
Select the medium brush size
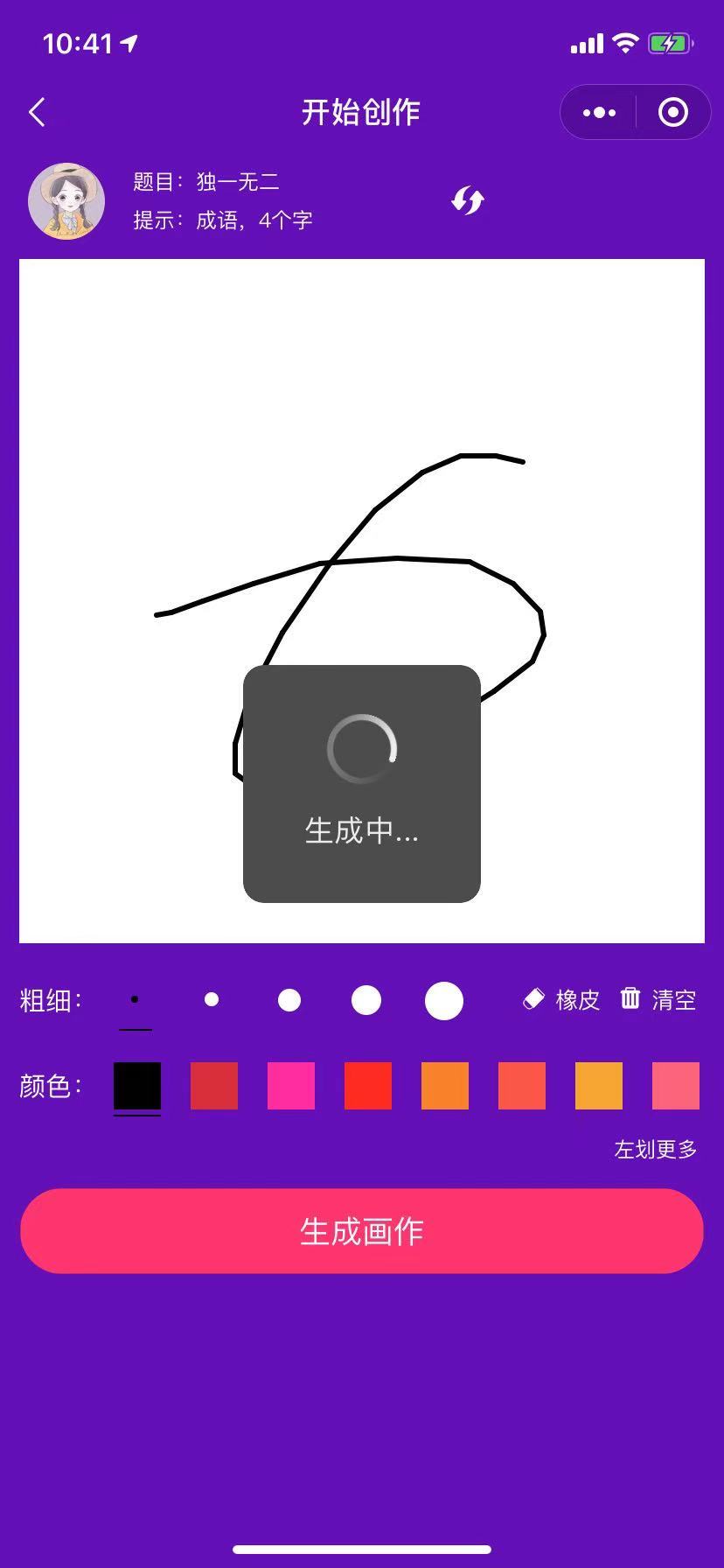click(289, 999)
